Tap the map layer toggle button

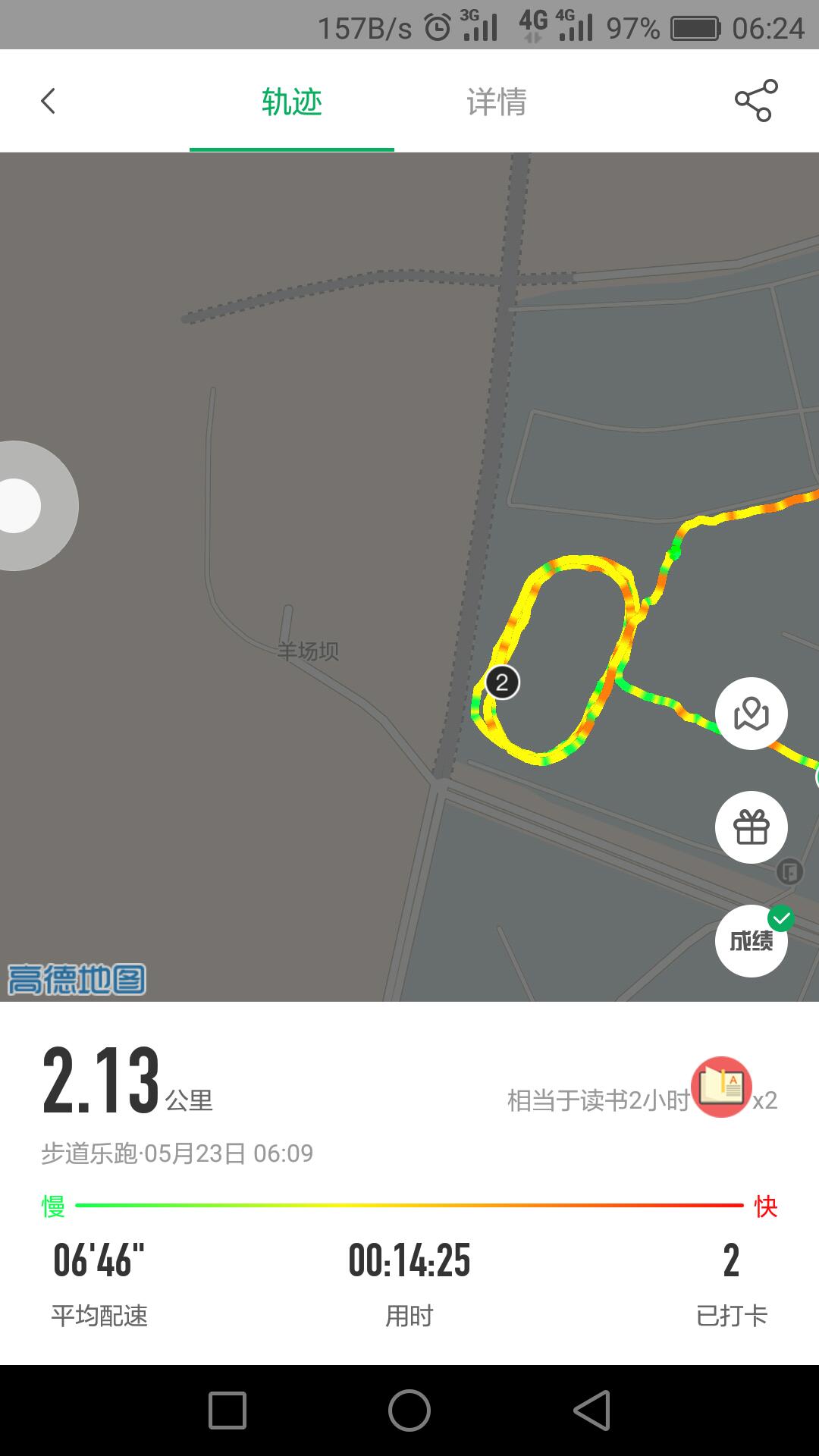tap(752, 714)
